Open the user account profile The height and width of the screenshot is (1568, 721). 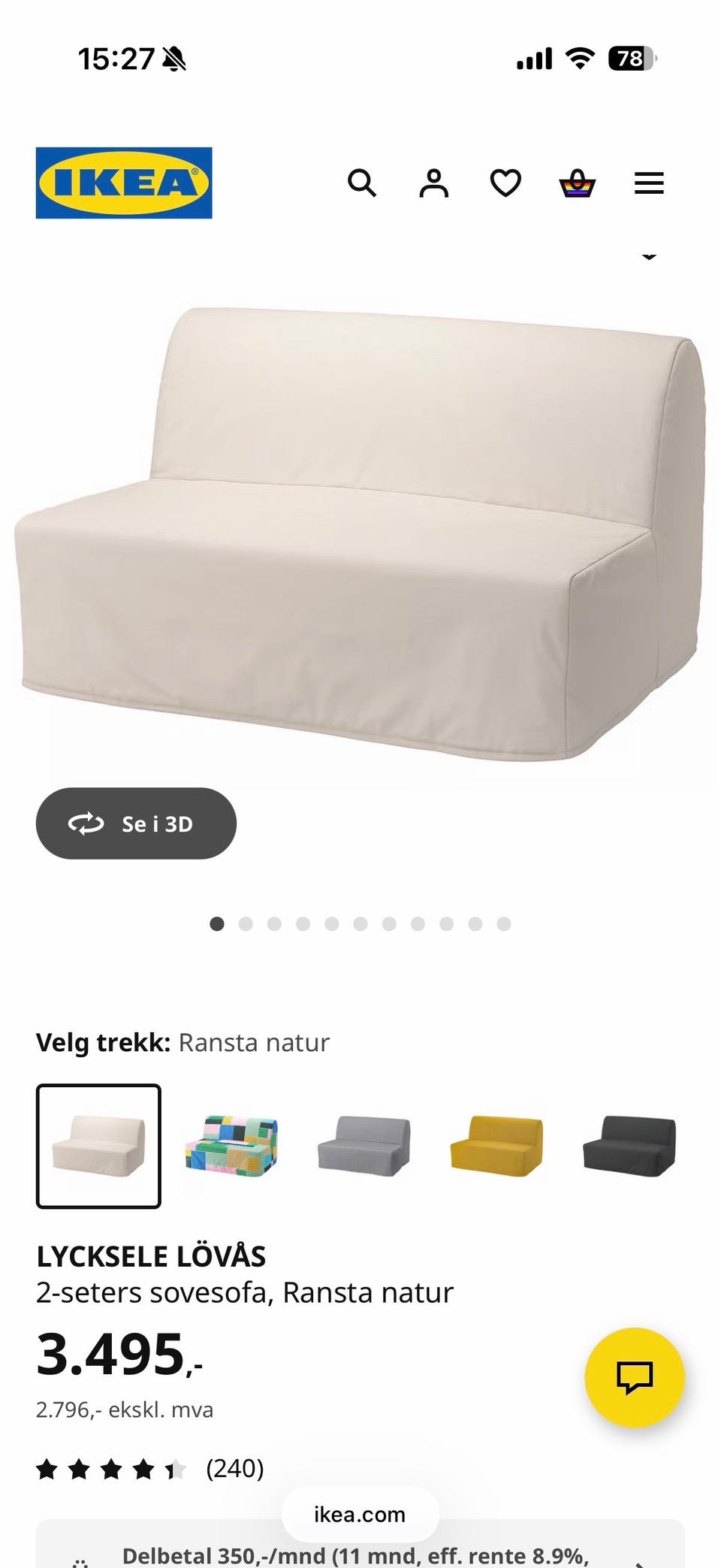[433, 183]
